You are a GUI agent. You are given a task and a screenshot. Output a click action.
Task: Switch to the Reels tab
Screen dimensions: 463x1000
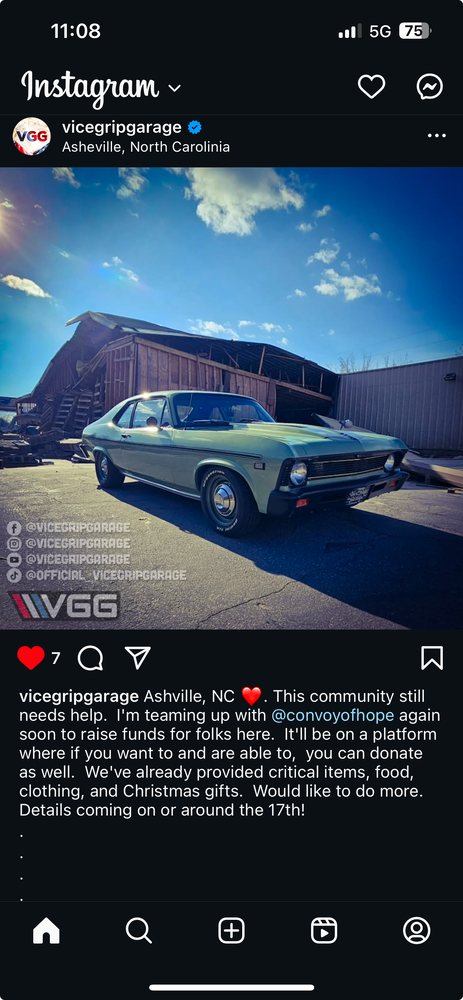324,931
